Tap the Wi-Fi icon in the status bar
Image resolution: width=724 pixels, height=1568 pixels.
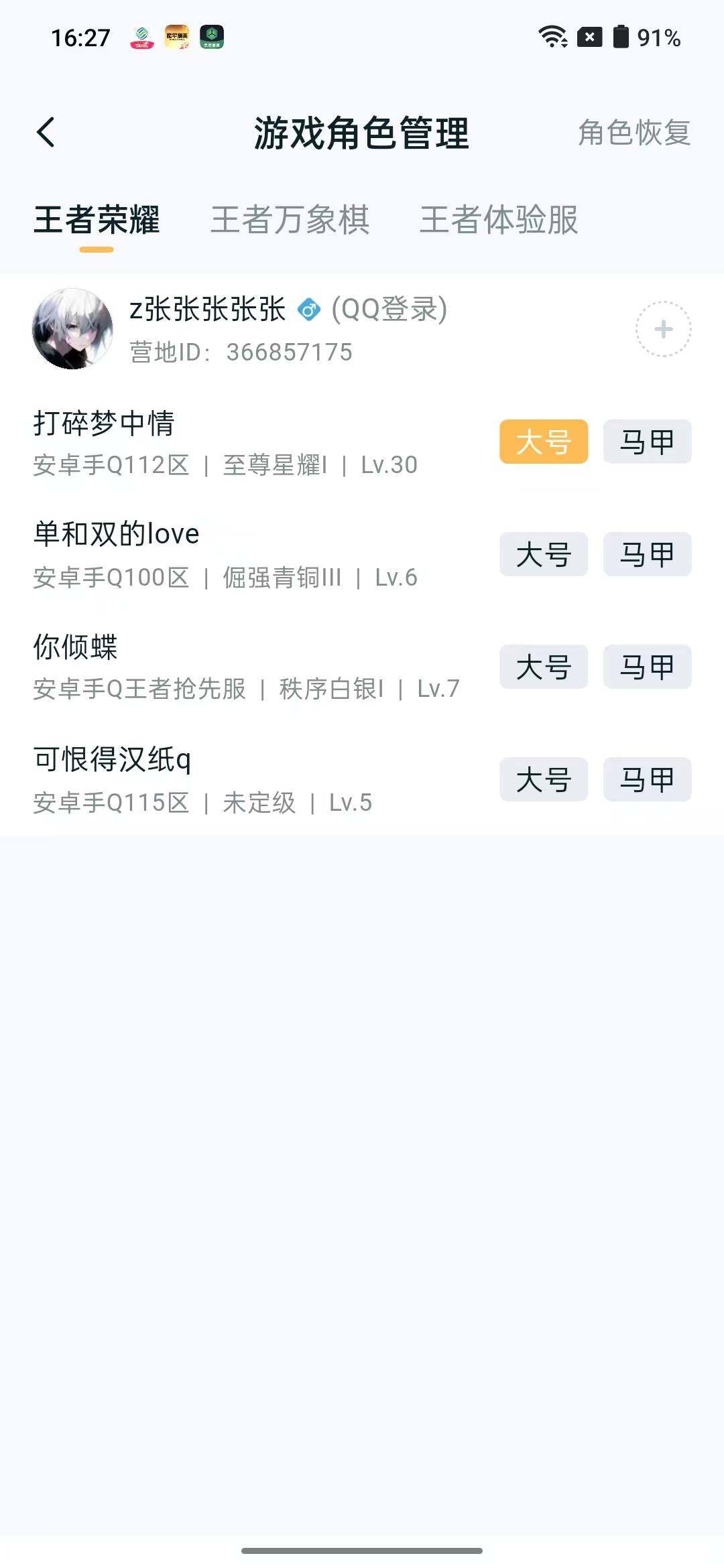tap(551, 38)
